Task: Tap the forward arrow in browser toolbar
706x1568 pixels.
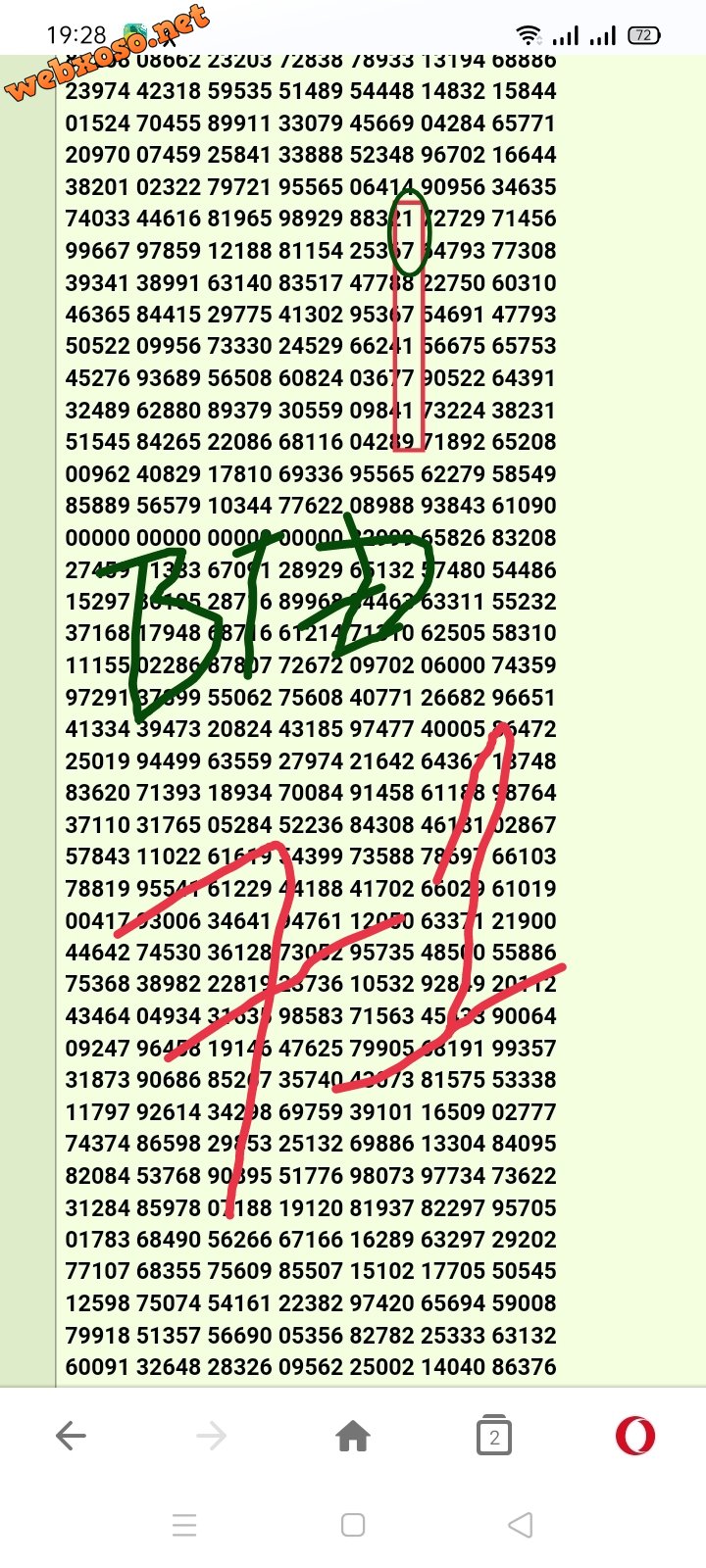Action: [211, 1437]
